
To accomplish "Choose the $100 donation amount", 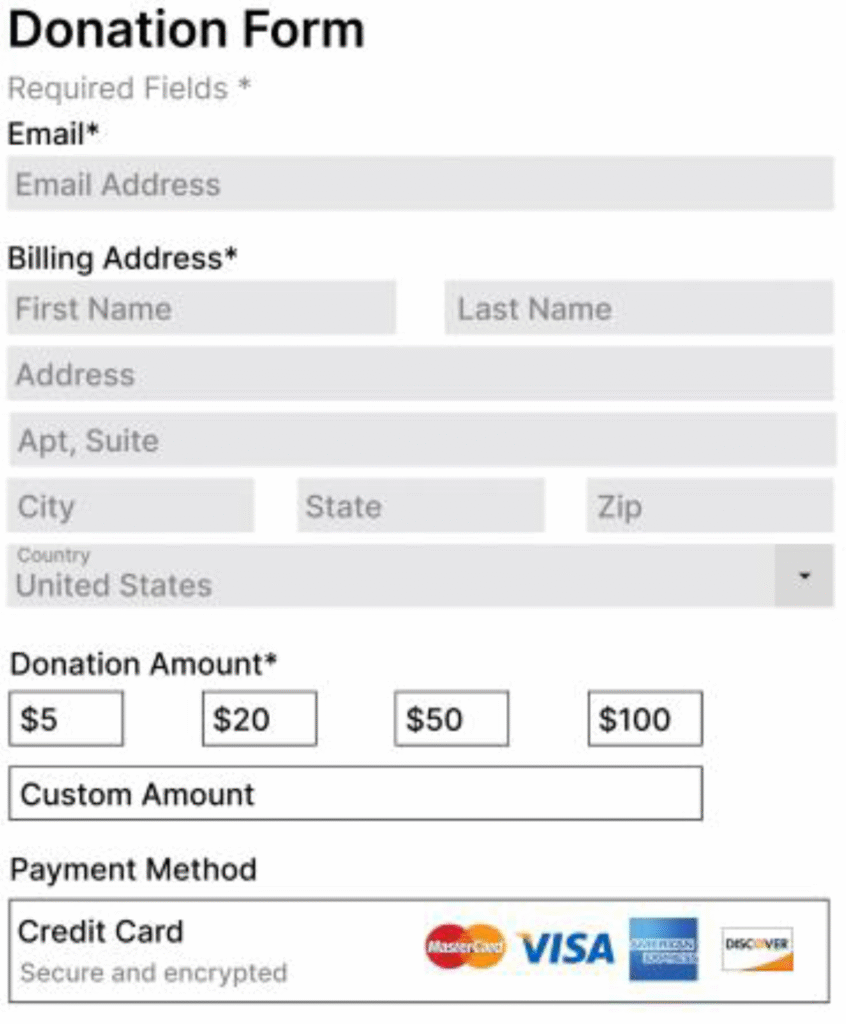I will [644, 719].
